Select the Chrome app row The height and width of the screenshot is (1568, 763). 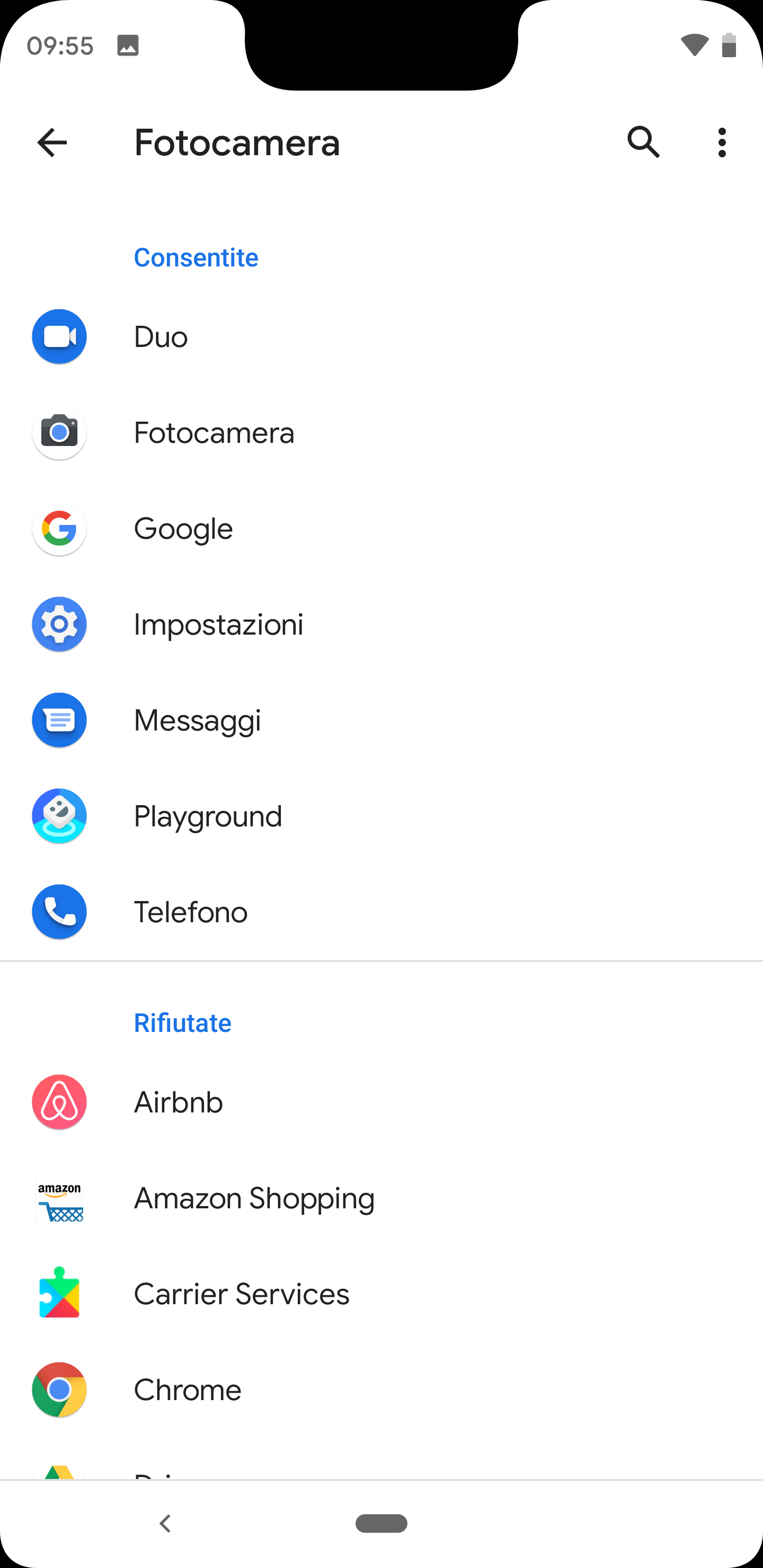click(x=381, y=1389)
